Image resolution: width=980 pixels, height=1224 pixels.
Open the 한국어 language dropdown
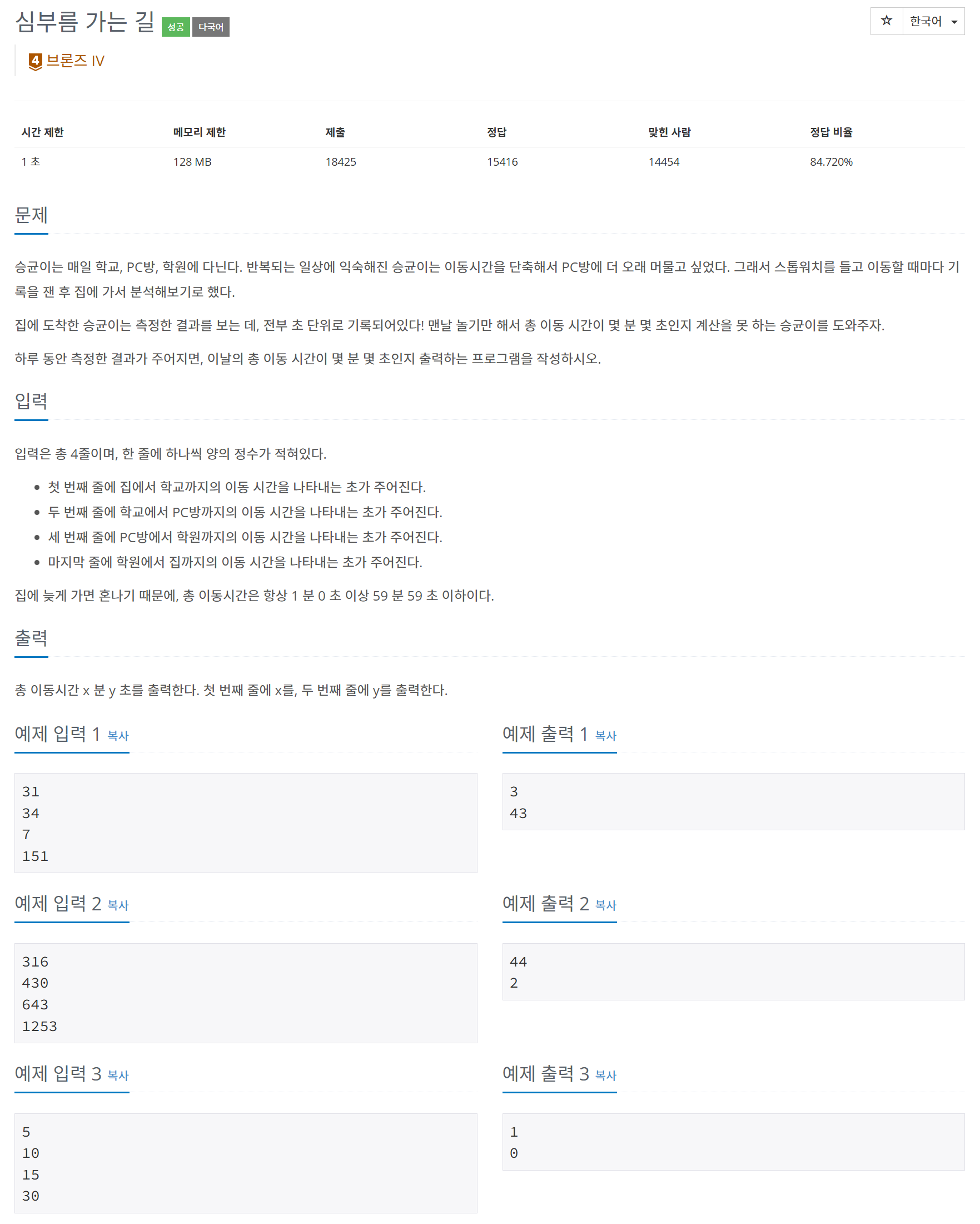click(x=933, y=21)
